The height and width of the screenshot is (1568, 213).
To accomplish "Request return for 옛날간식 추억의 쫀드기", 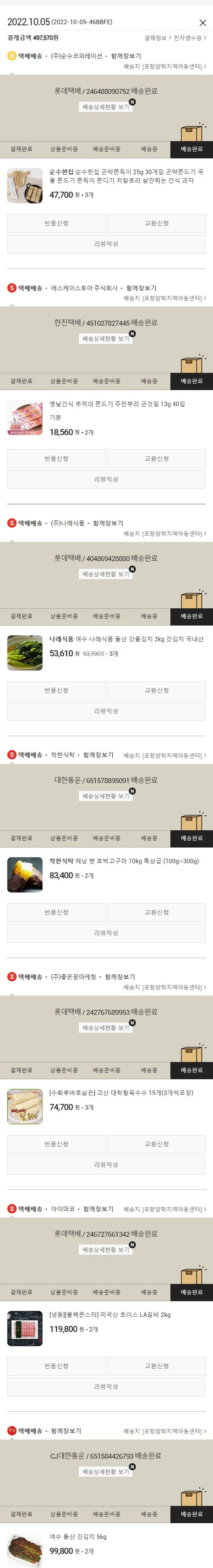I will pyautogui.click(x=56, y=459).
